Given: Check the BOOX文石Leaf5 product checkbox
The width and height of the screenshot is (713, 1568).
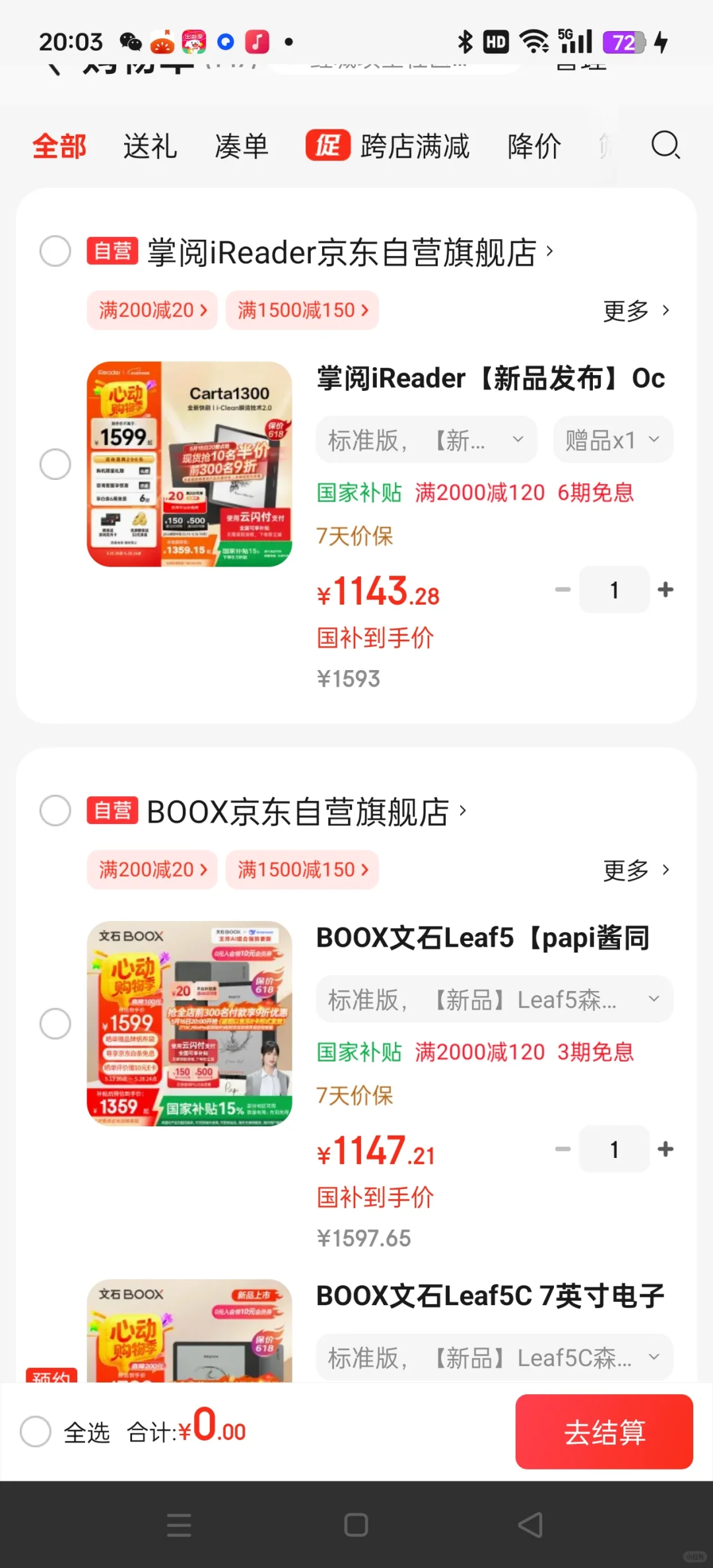Looking at the screenshot, I should [x=55, y=1023].
